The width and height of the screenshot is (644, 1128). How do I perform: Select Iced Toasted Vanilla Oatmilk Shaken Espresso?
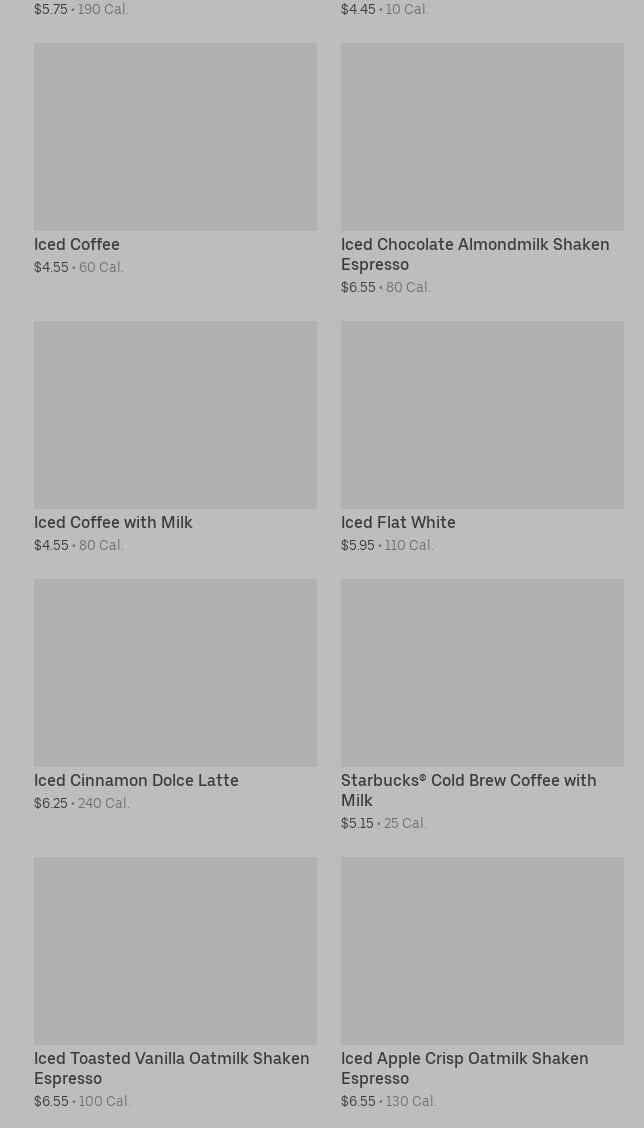tap(175, 983)
